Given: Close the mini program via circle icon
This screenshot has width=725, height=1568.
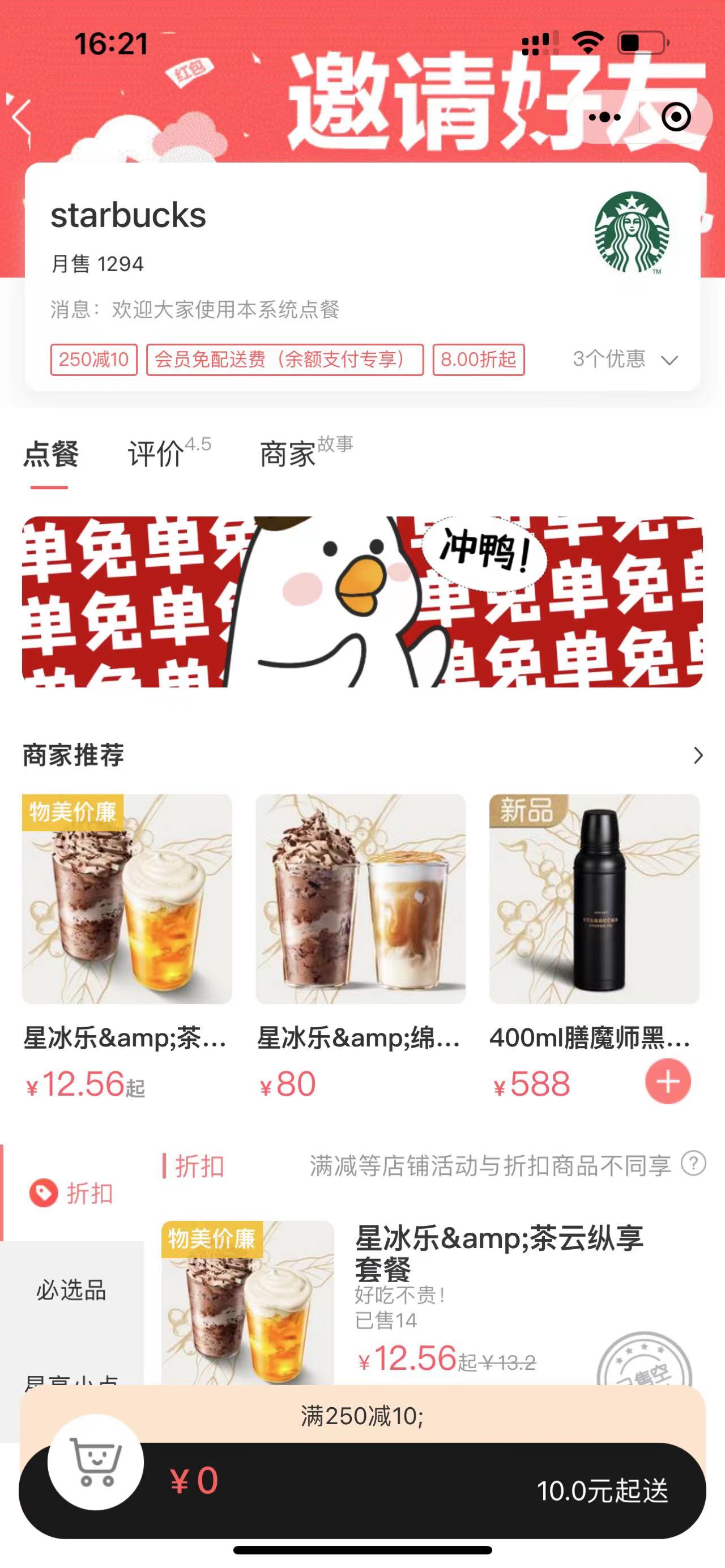Looking at the screenshot, I should [x=676, y=117].
